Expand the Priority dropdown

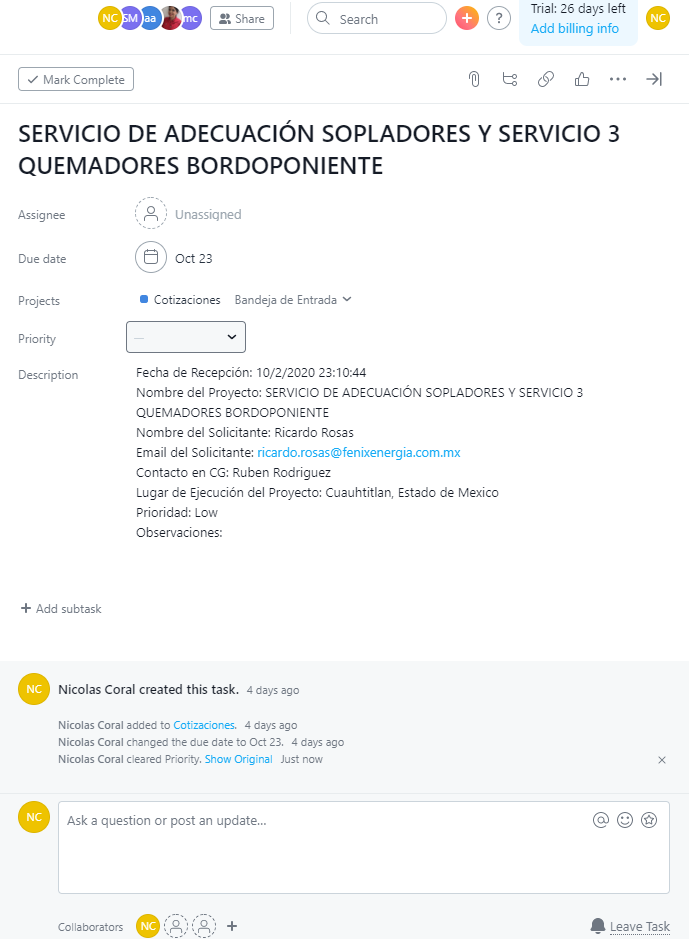click(x=186, y=338)
